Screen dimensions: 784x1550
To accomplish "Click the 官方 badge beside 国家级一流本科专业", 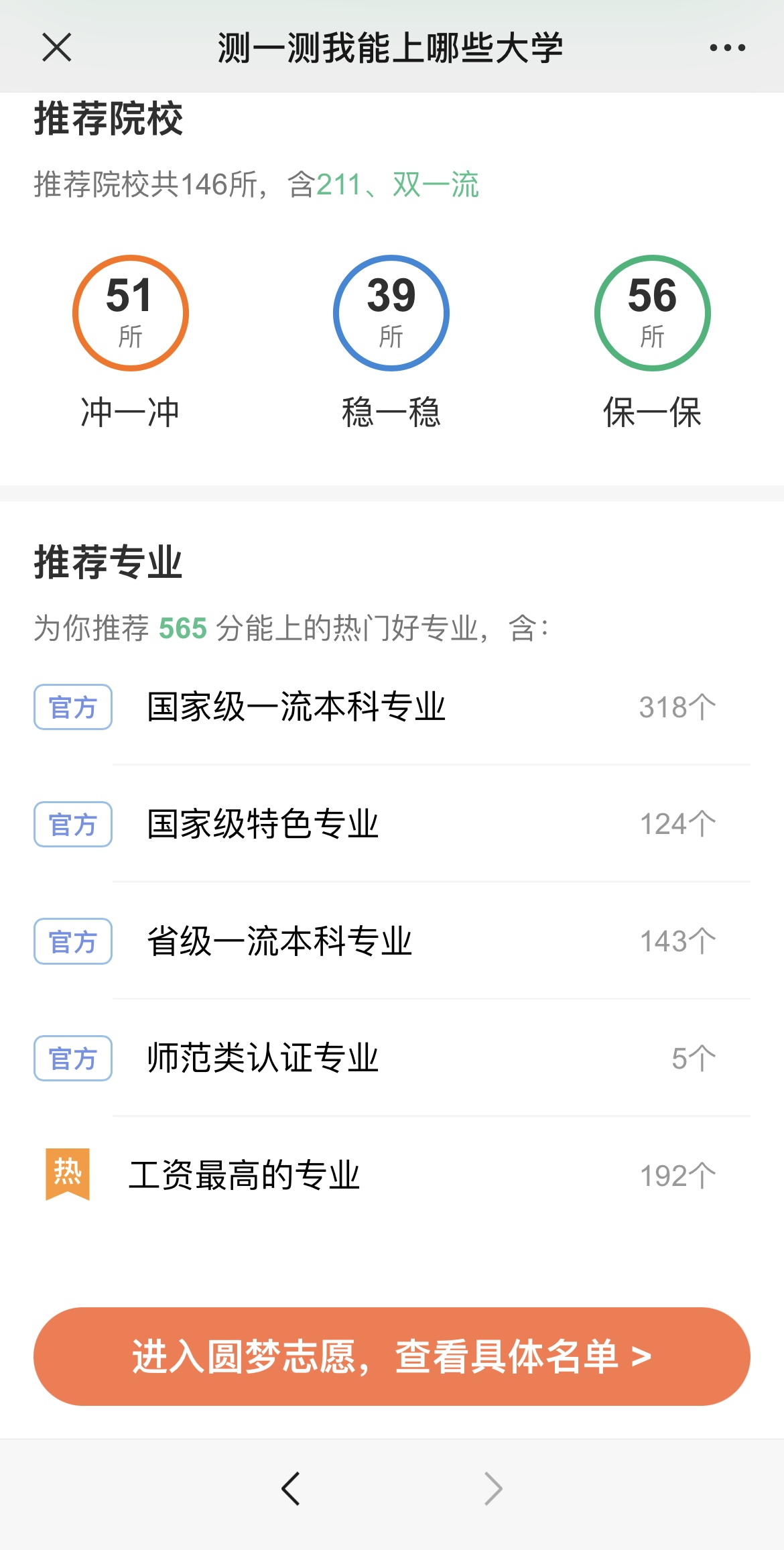I will [72, 706].
